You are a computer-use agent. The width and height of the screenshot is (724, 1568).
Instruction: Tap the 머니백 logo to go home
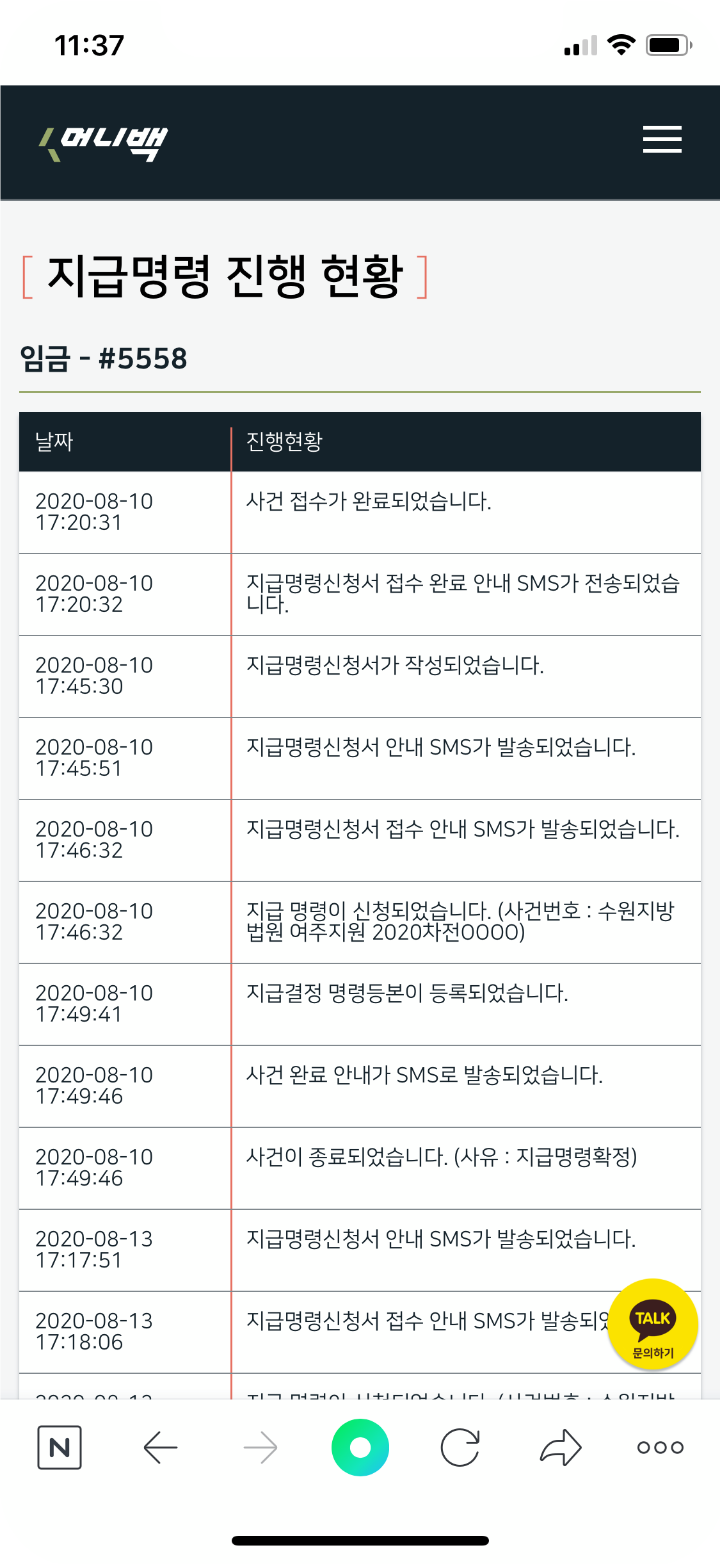[x=103, y=143]
